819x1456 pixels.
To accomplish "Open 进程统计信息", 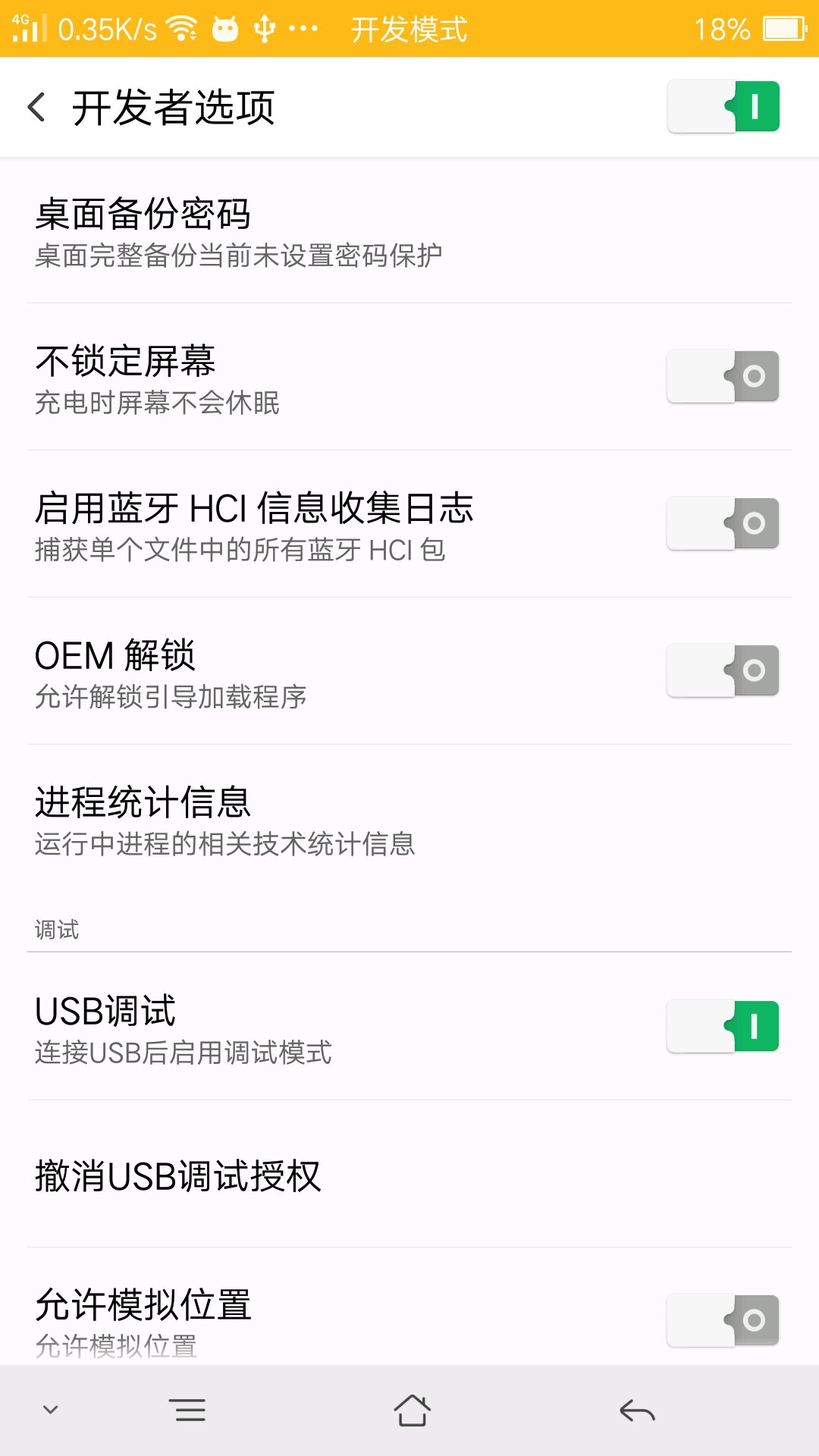I will coord(409,821).
